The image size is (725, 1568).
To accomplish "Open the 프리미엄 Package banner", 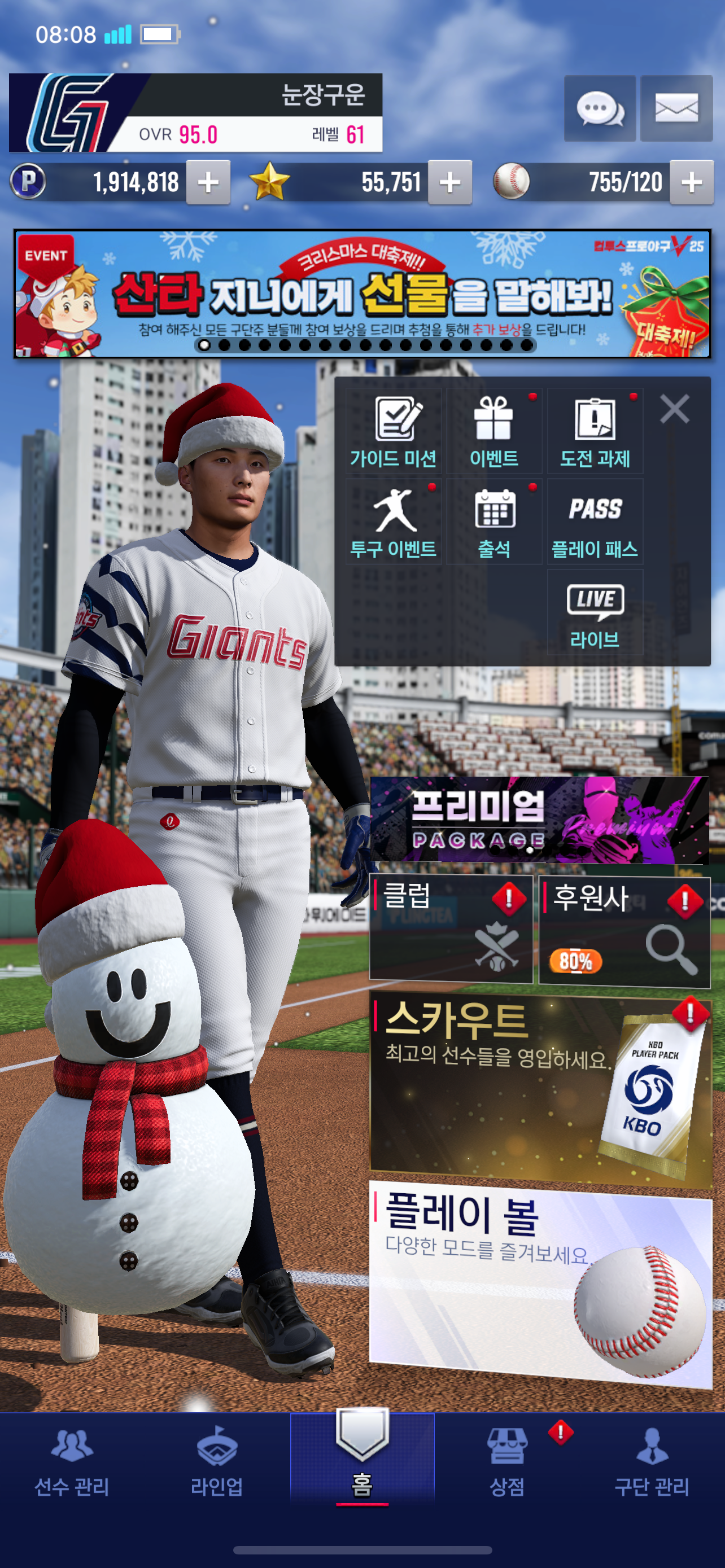I will [540, 820].
